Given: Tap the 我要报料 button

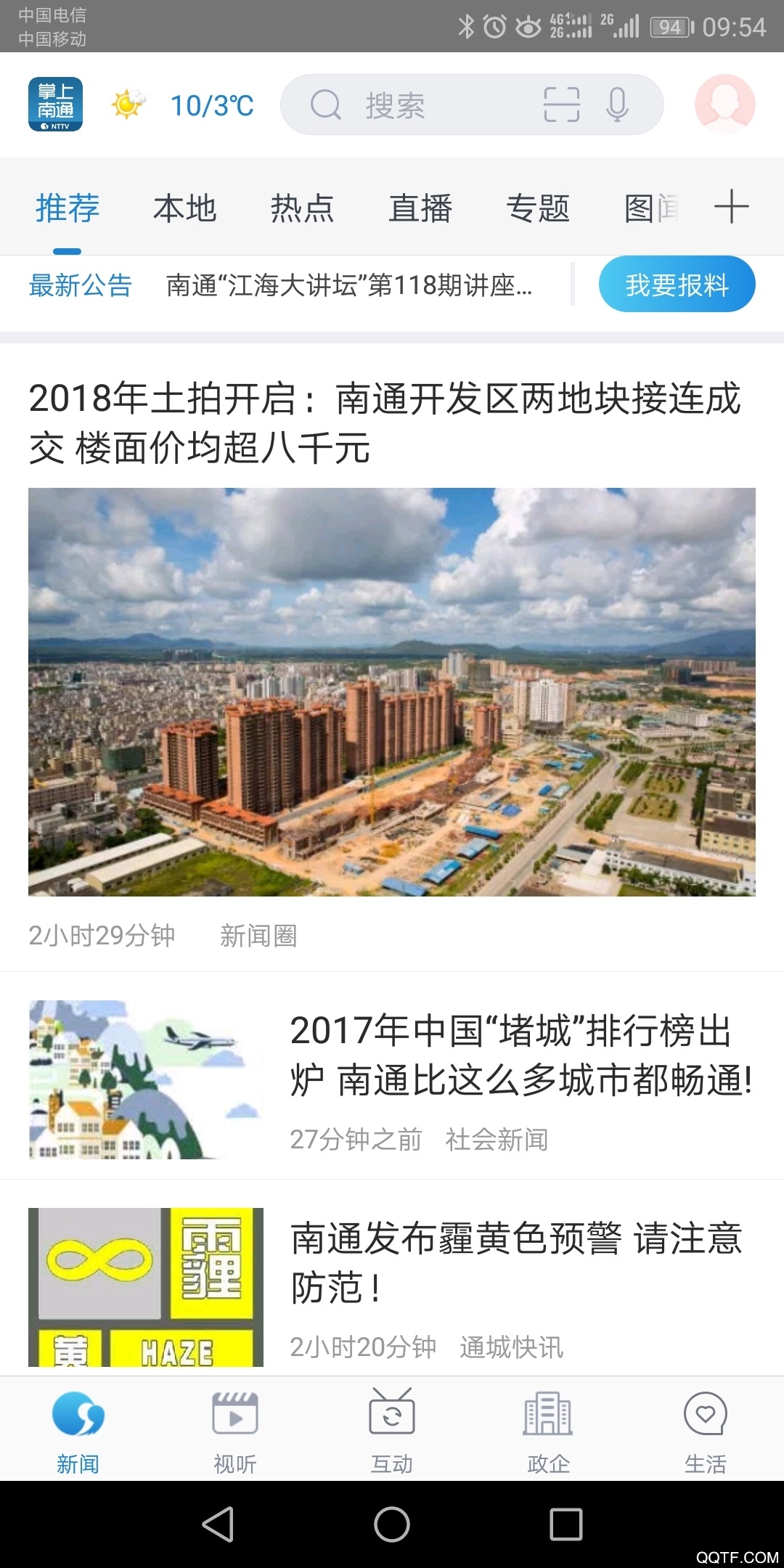Looking at the screenshot, I should tap(677, 285).
